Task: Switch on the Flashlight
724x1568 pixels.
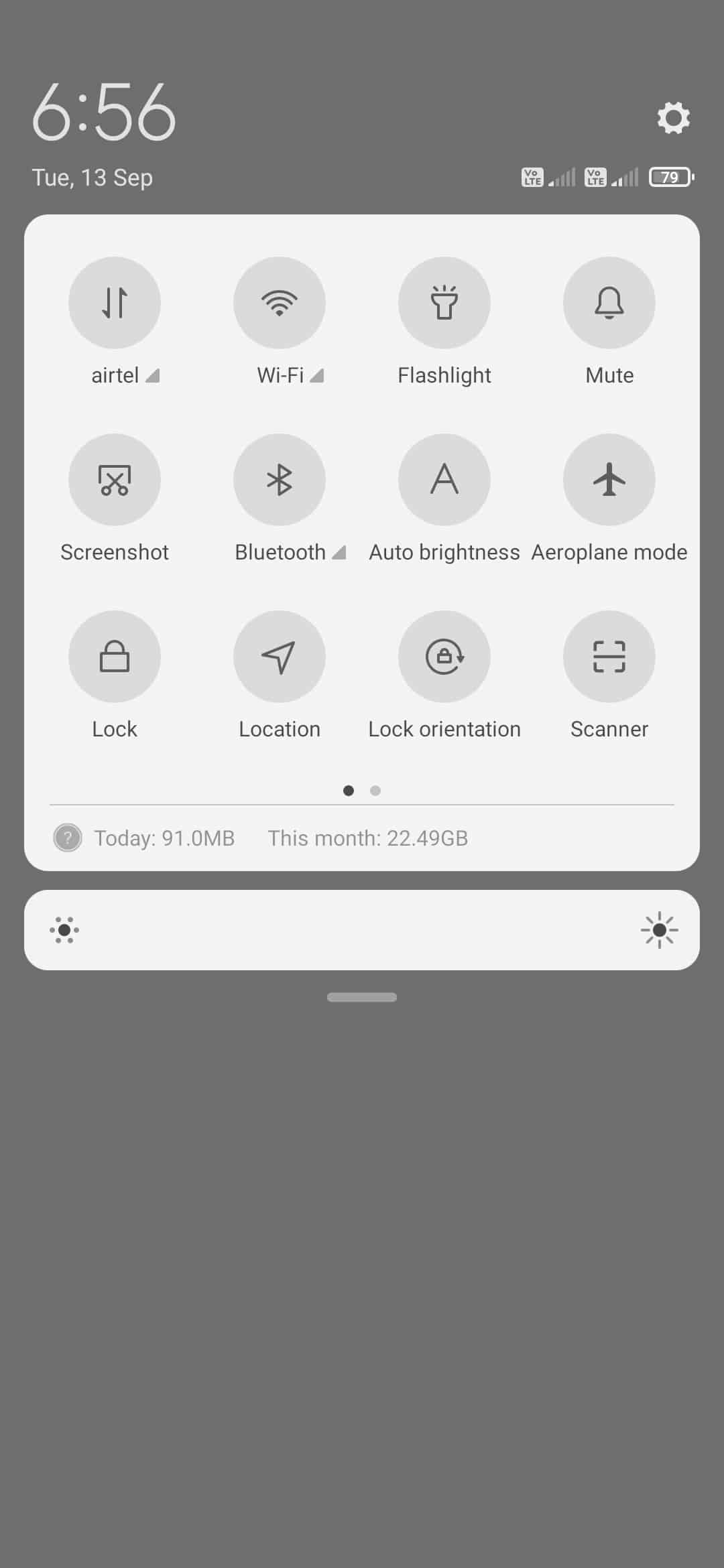Action: [444, 303]
